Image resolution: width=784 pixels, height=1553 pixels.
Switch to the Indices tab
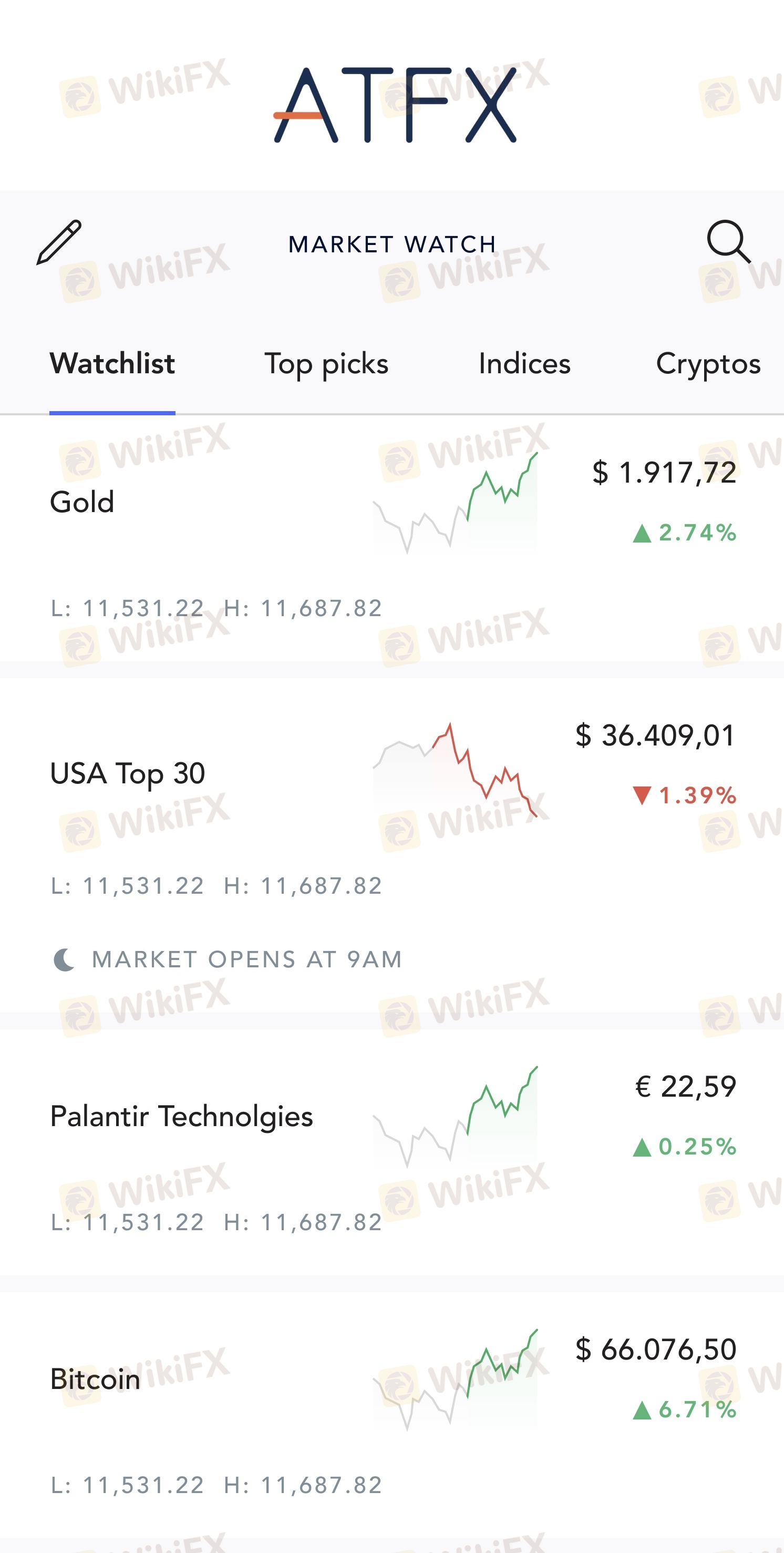(x=524, y=363)
